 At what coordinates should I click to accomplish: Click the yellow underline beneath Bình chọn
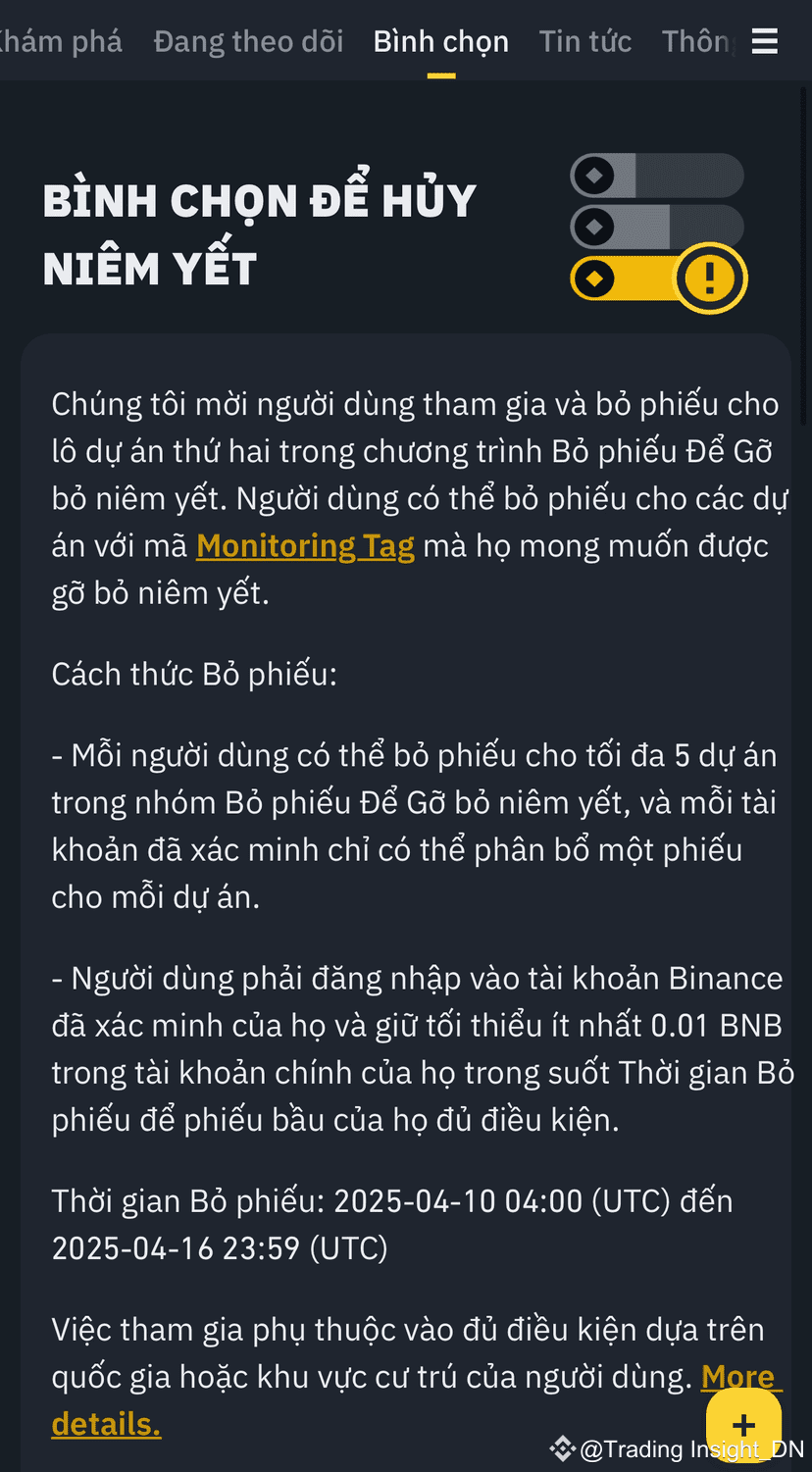click(441, 74)
